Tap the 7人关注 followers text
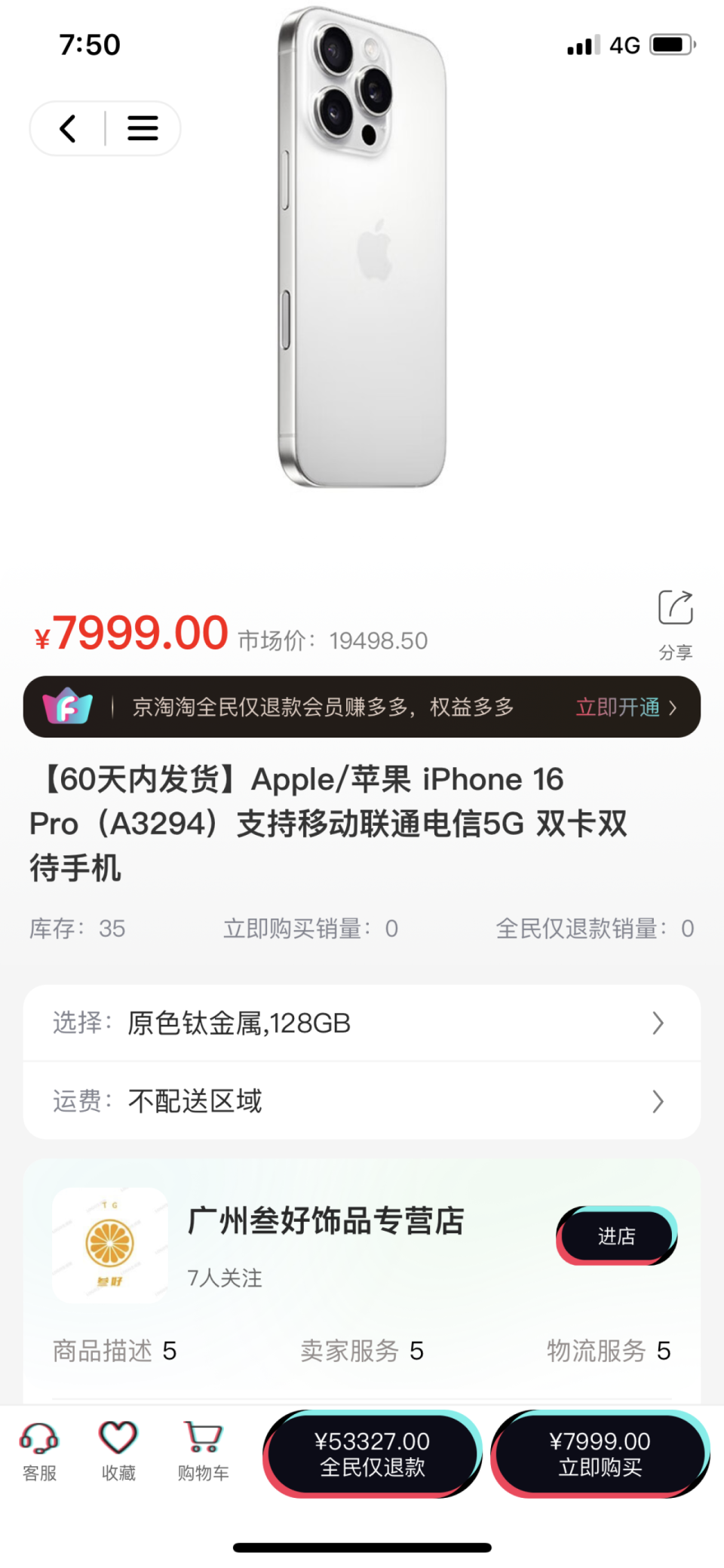724x1568 pixels. [223, 1278]
